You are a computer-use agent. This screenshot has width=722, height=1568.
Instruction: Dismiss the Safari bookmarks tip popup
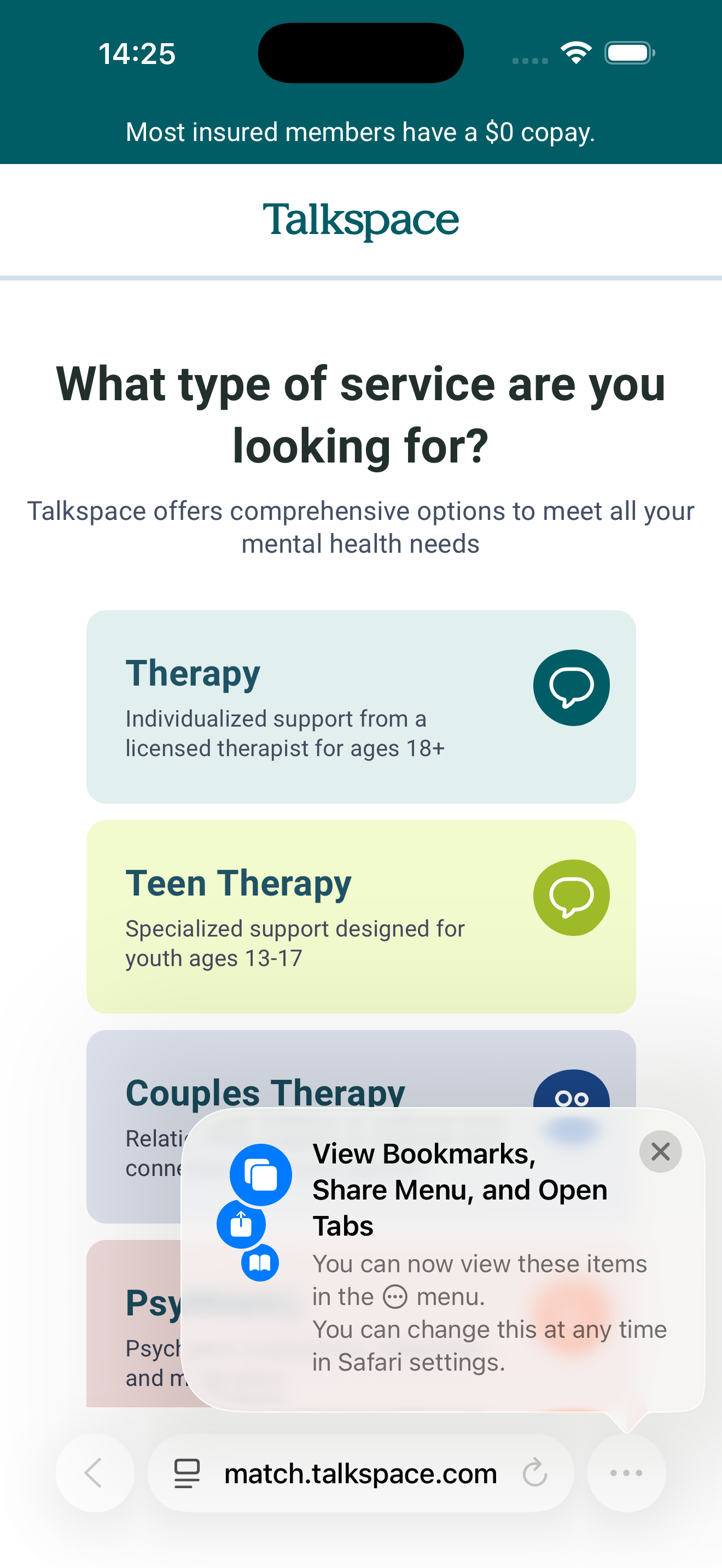pyautogui.click(x=660, y=1151)
